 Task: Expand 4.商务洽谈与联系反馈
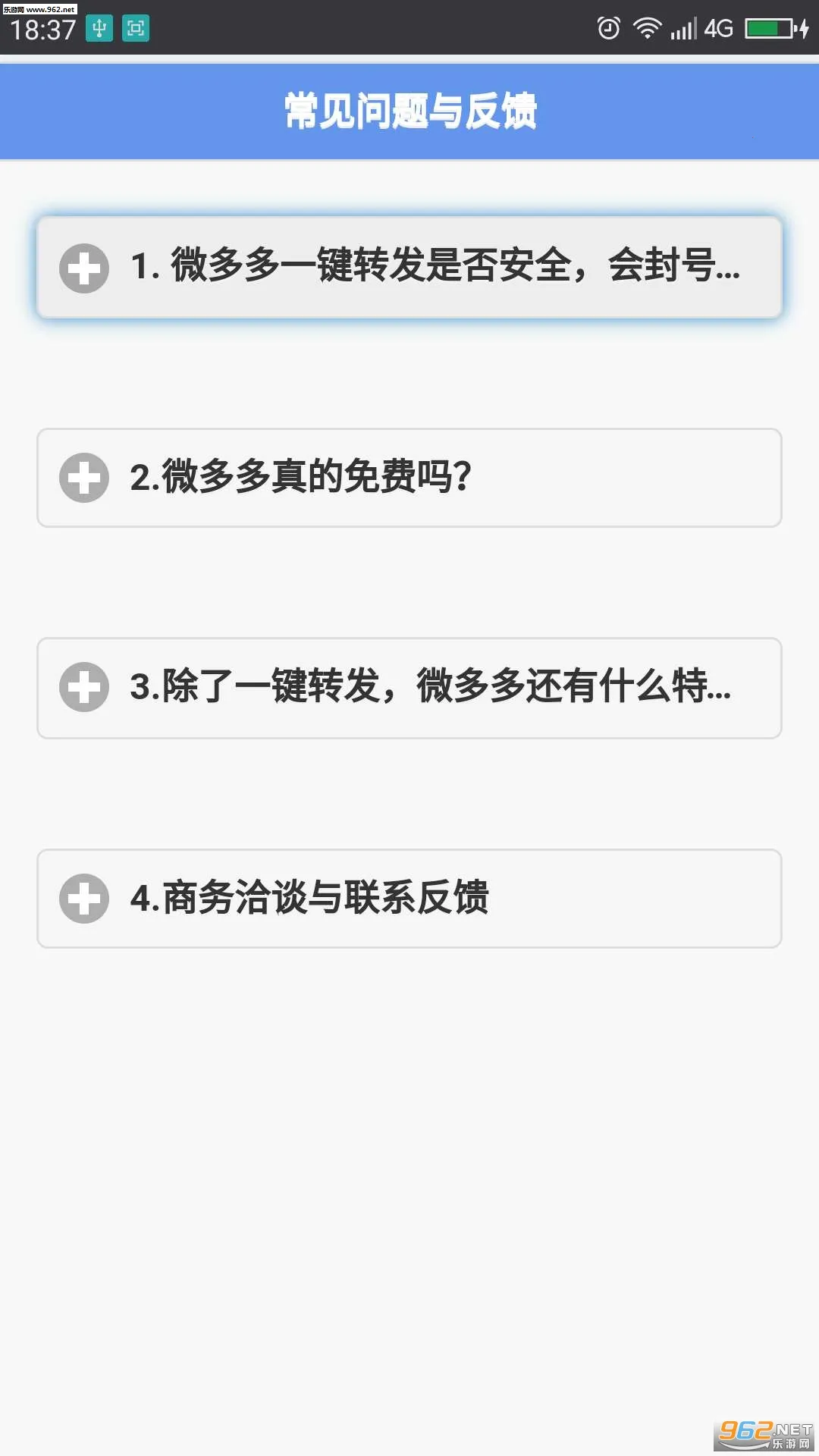coord(409,898)
